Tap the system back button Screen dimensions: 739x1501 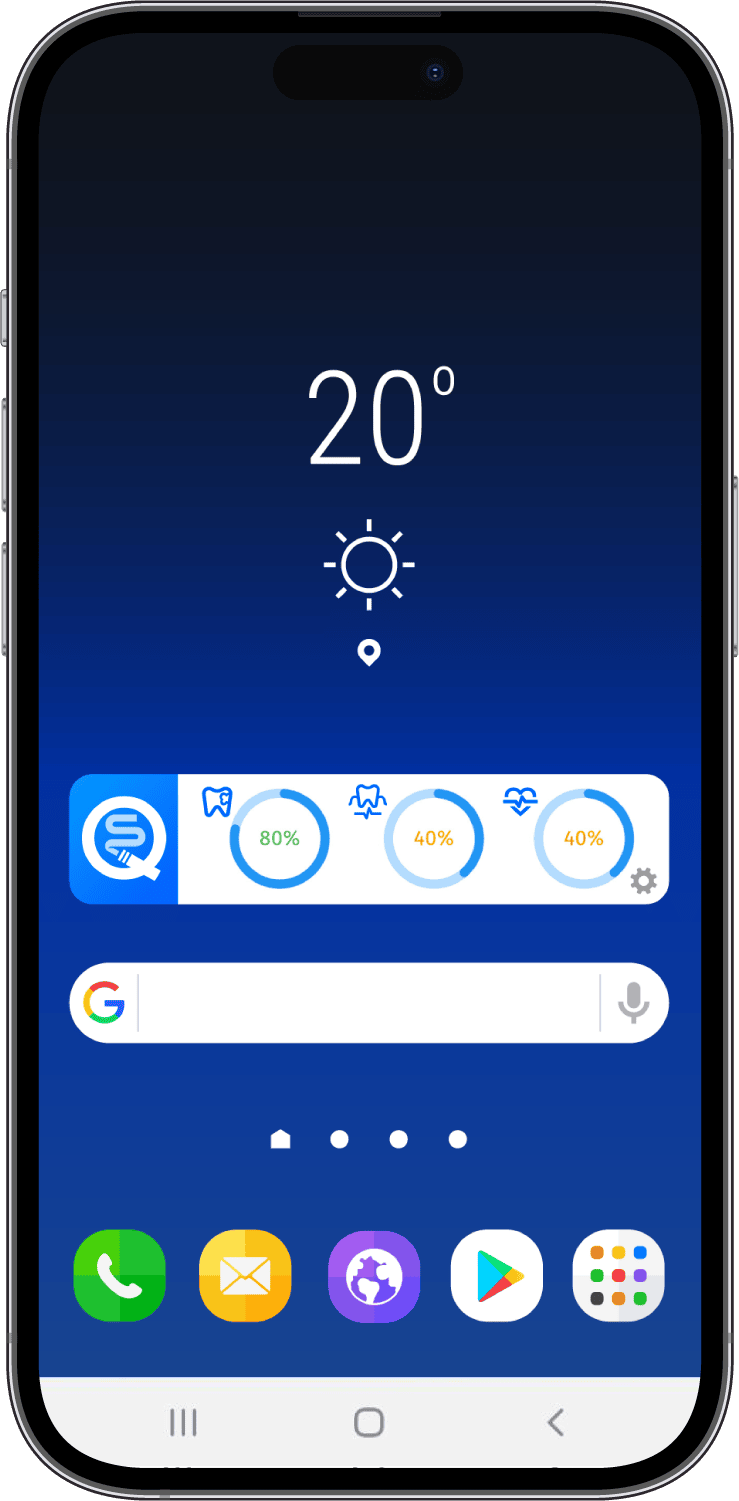pos(556,1421)
